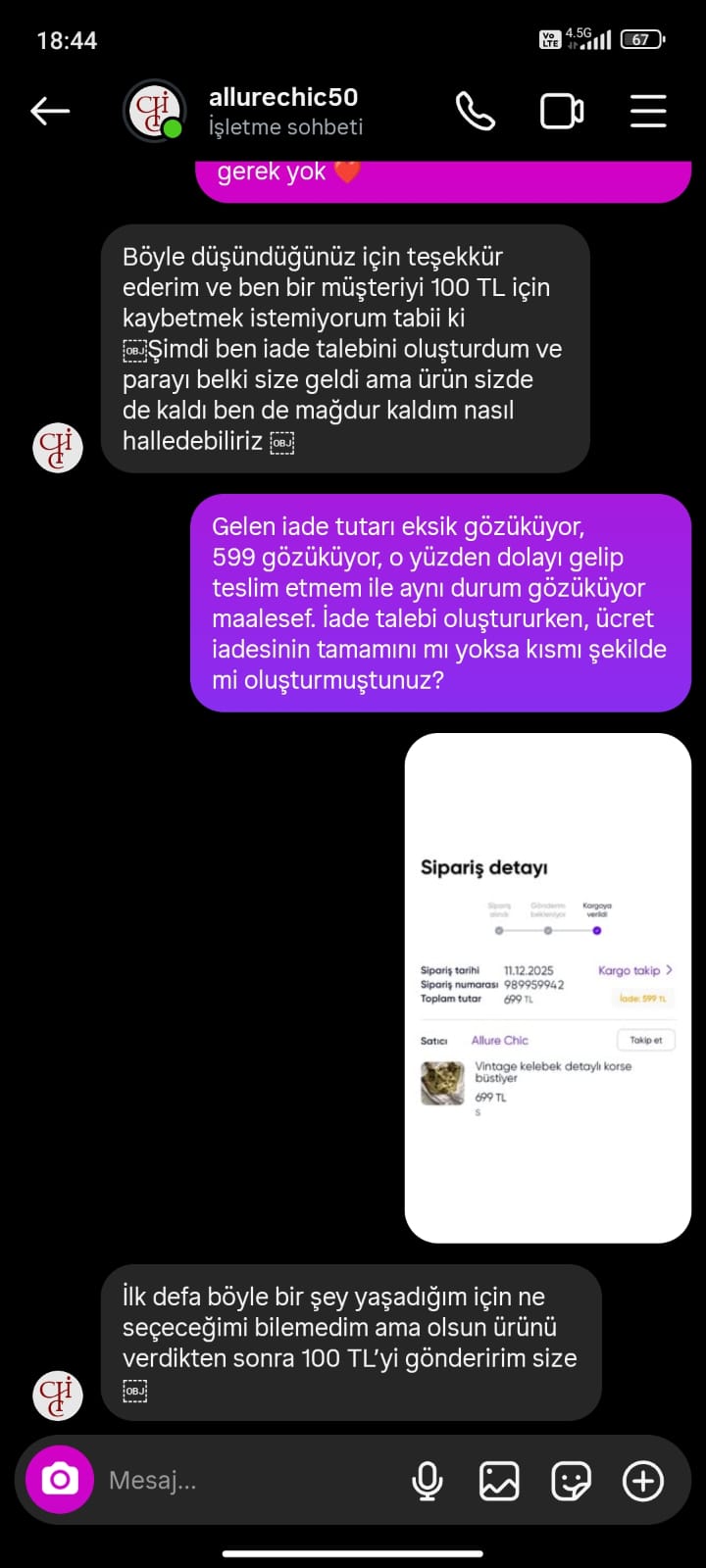Open the camera to send a photo
The height and width of the screenshot is (1568, 706).
tap(60, 1480)
